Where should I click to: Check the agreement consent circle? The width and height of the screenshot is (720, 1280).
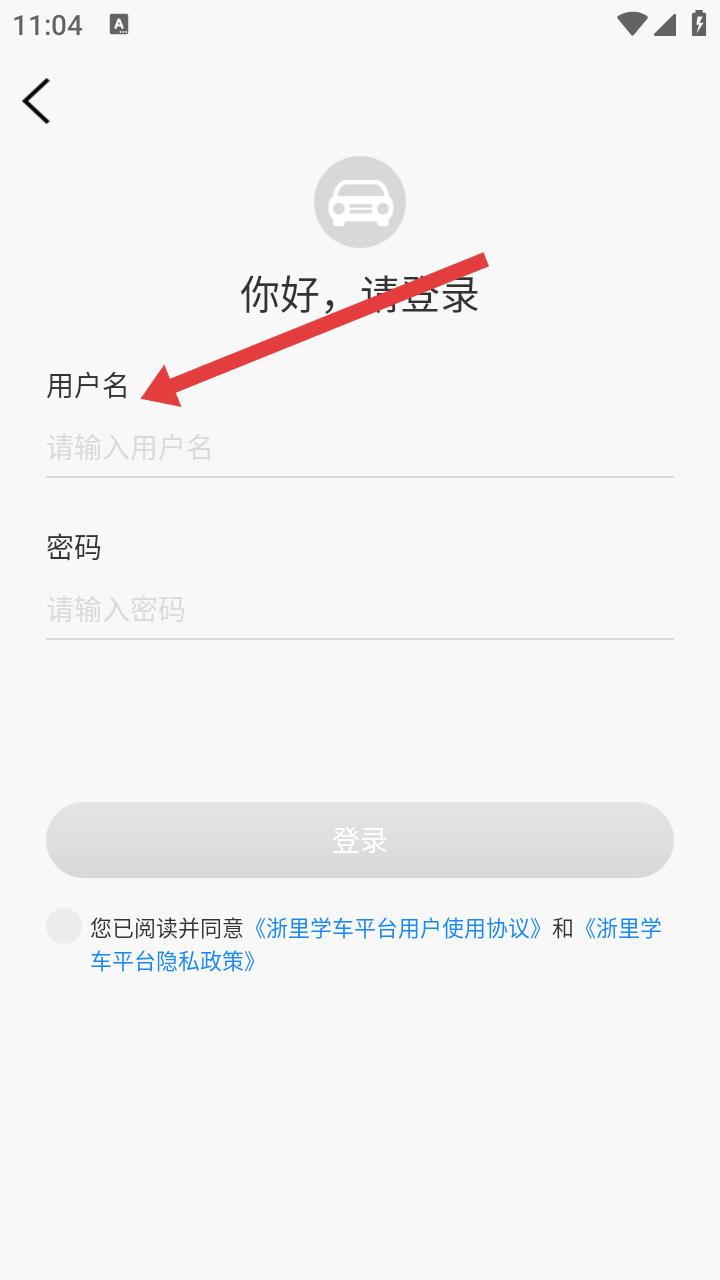coord(64,926)
